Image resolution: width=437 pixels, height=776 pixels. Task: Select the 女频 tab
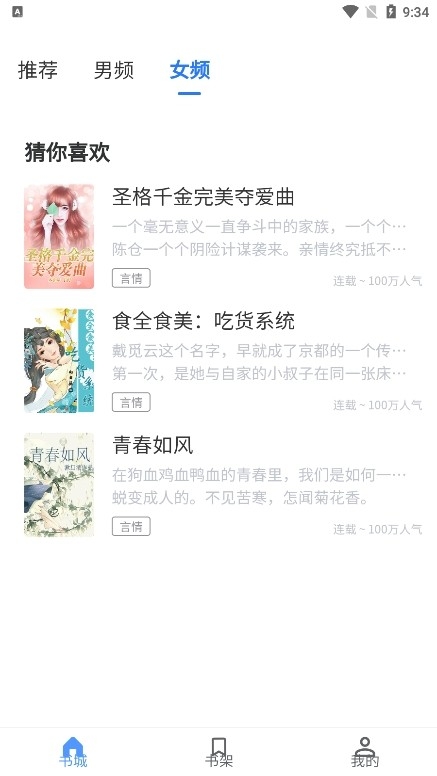pos(190,70)
